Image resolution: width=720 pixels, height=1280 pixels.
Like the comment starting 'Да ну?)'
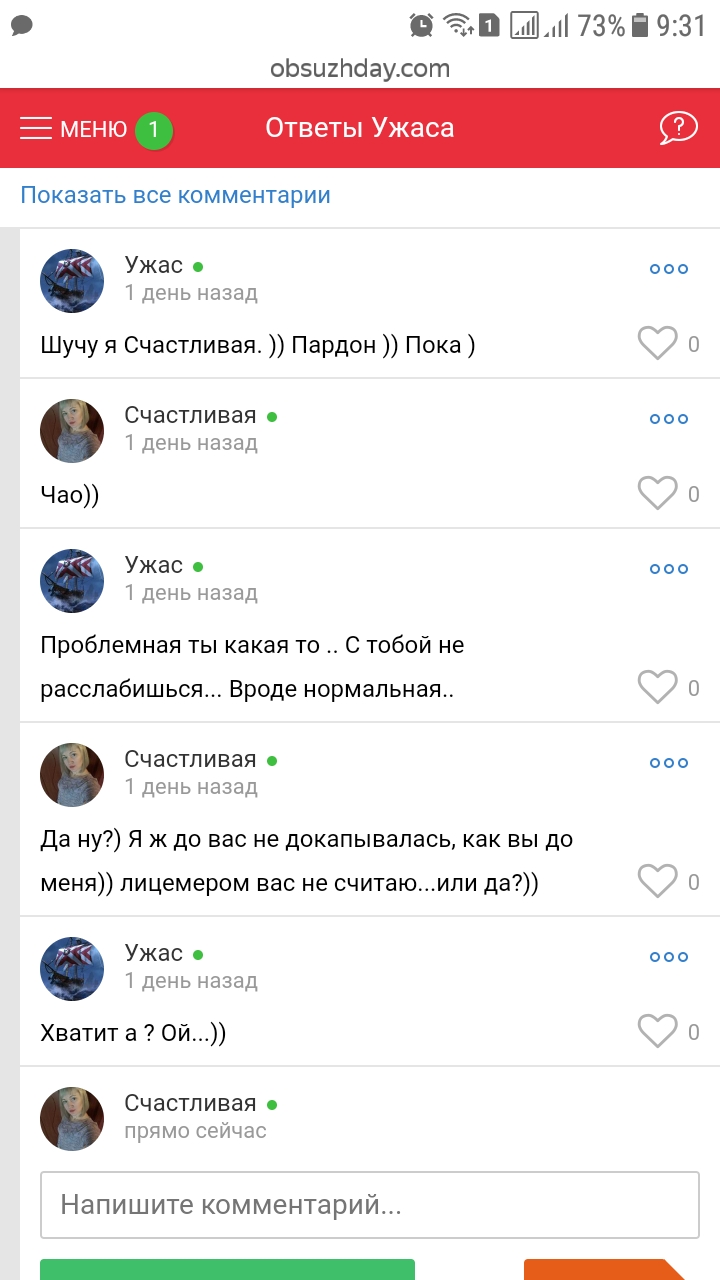pos(658,882)
